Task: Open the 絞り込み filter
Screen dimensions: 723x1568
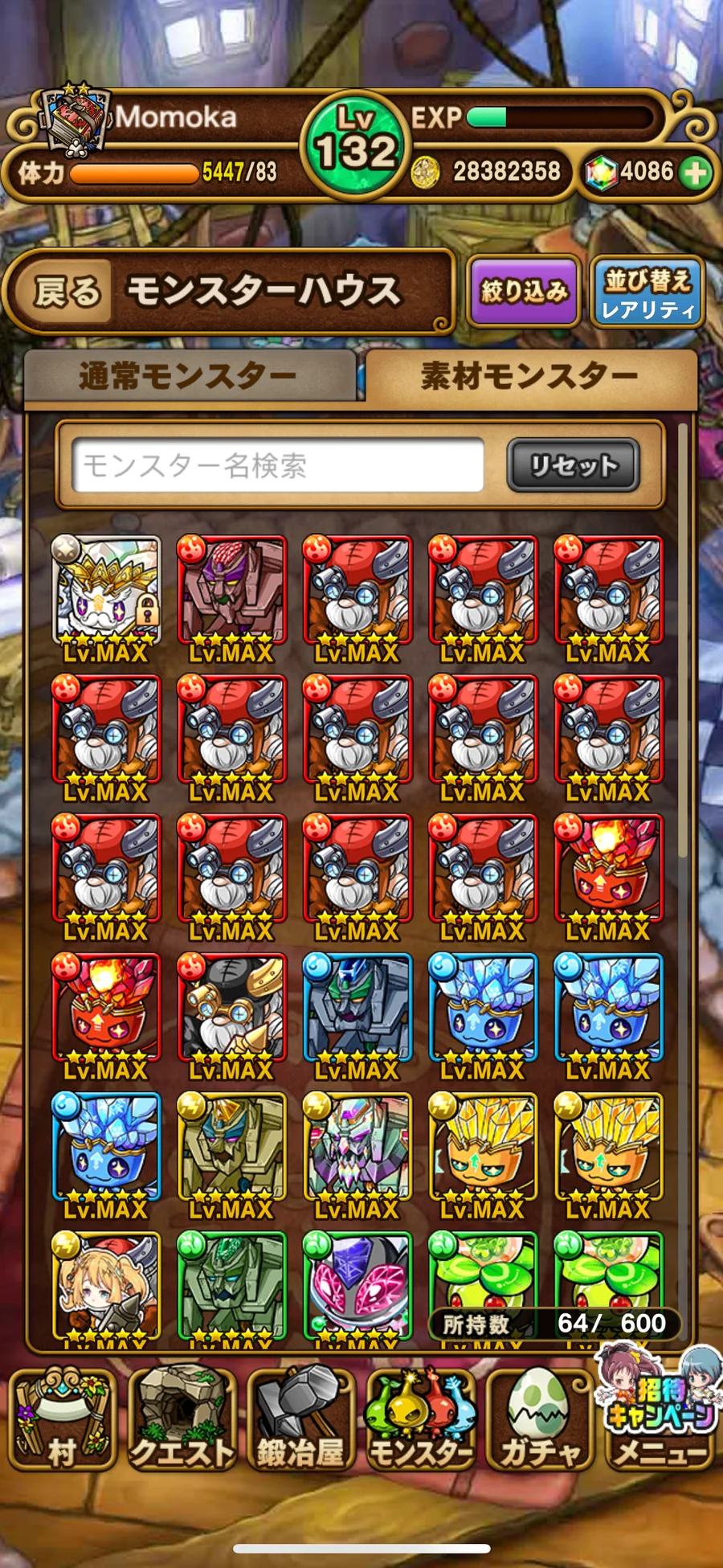Action: [523, 291]
